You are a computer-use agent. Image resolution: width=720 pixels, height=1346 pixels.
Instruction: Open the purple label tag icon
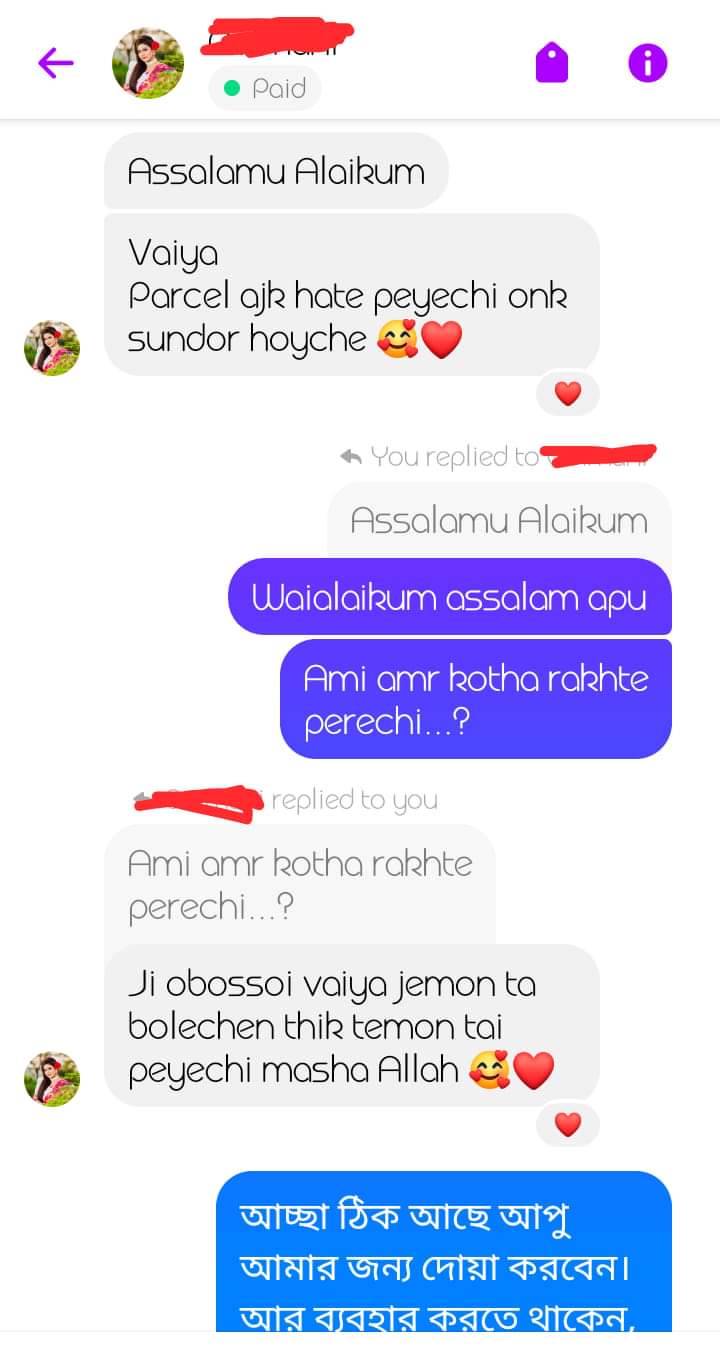[x=552, y=63]
